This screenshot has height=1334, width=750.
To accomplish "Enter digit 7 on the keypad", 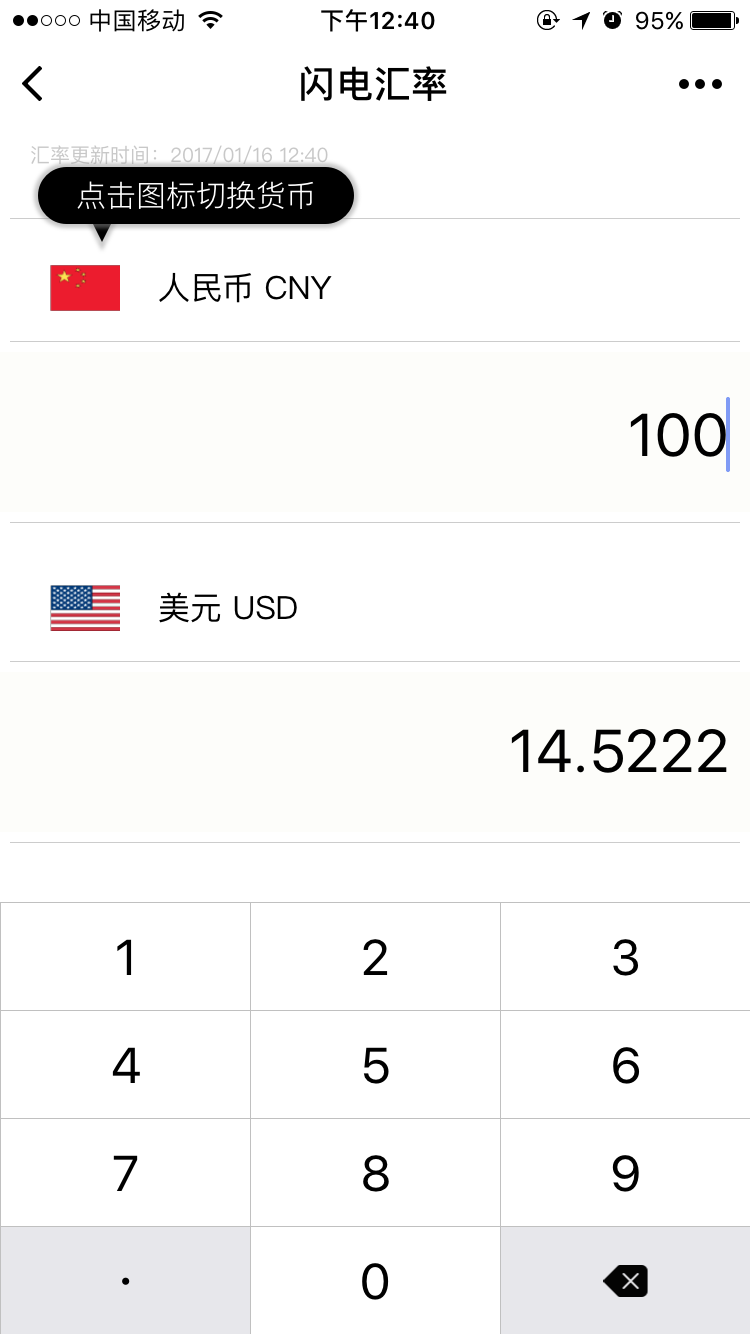I will [x=125, y=1173].
